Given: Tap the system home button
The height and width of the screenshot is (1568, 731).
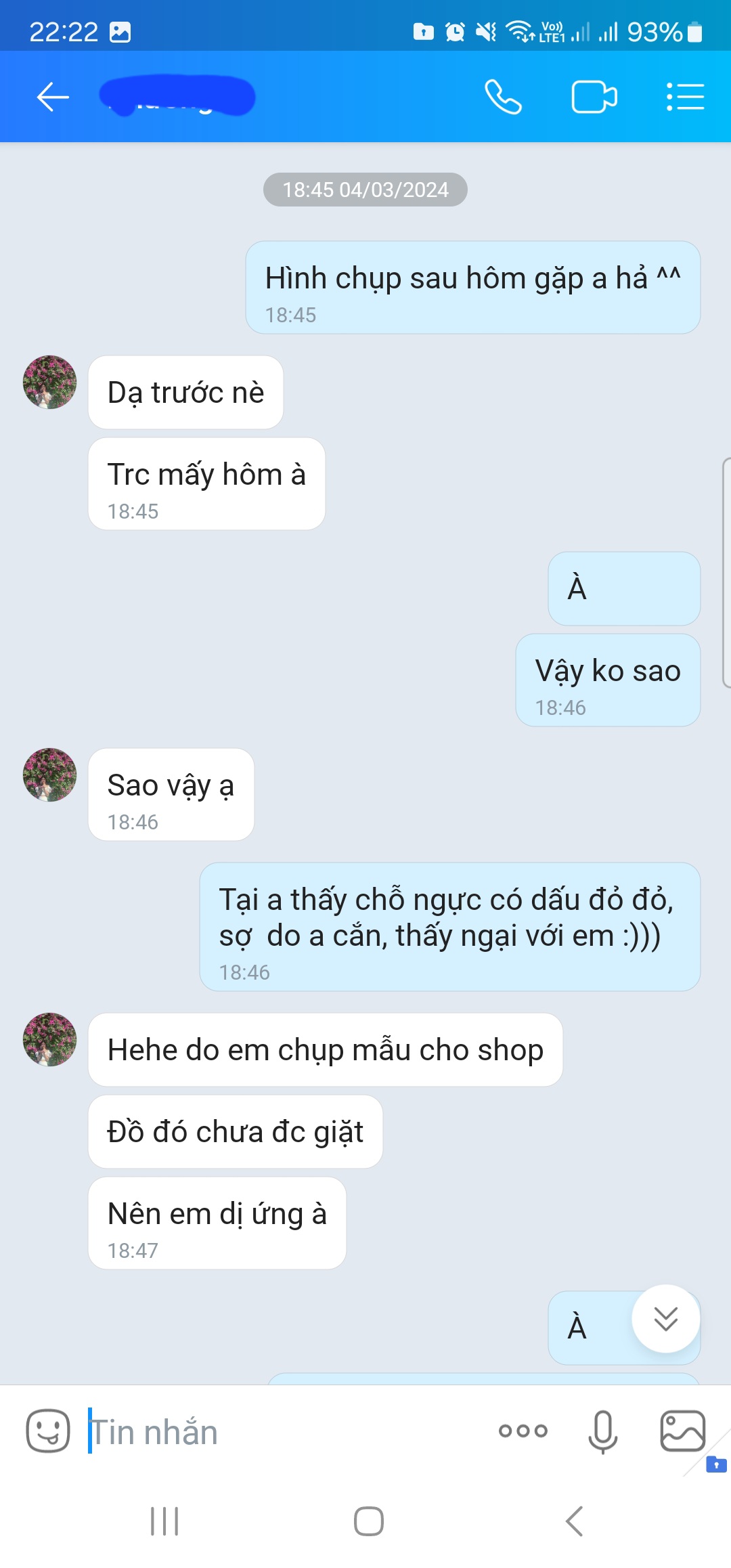Looking at the screenshot, I should (x=368, y=1521).
